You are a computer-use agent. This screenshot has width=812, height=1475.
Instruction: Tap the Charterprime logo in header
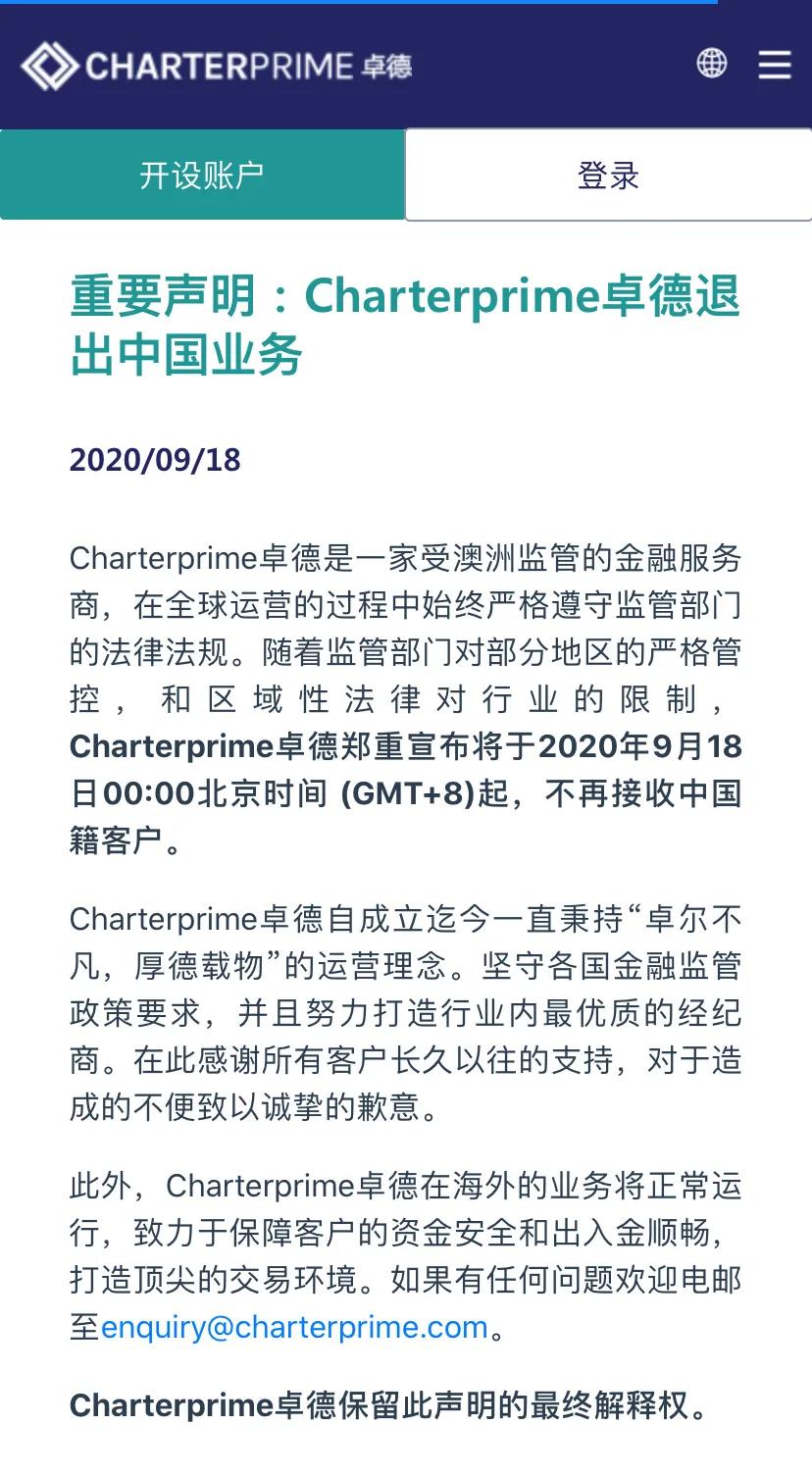tap(217, 66)
